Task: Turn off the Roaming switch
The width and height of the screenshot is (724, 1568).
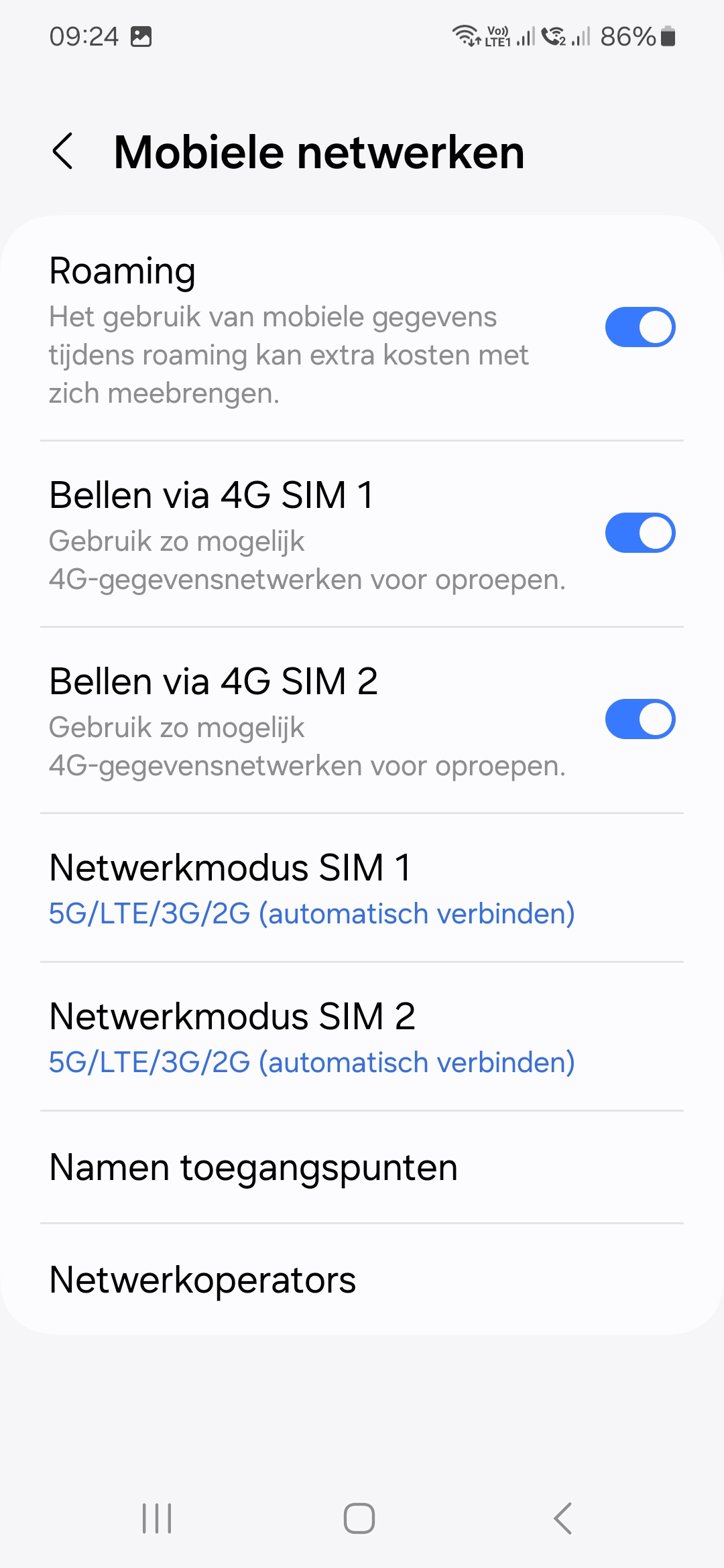Action: [x=640, y=327]
